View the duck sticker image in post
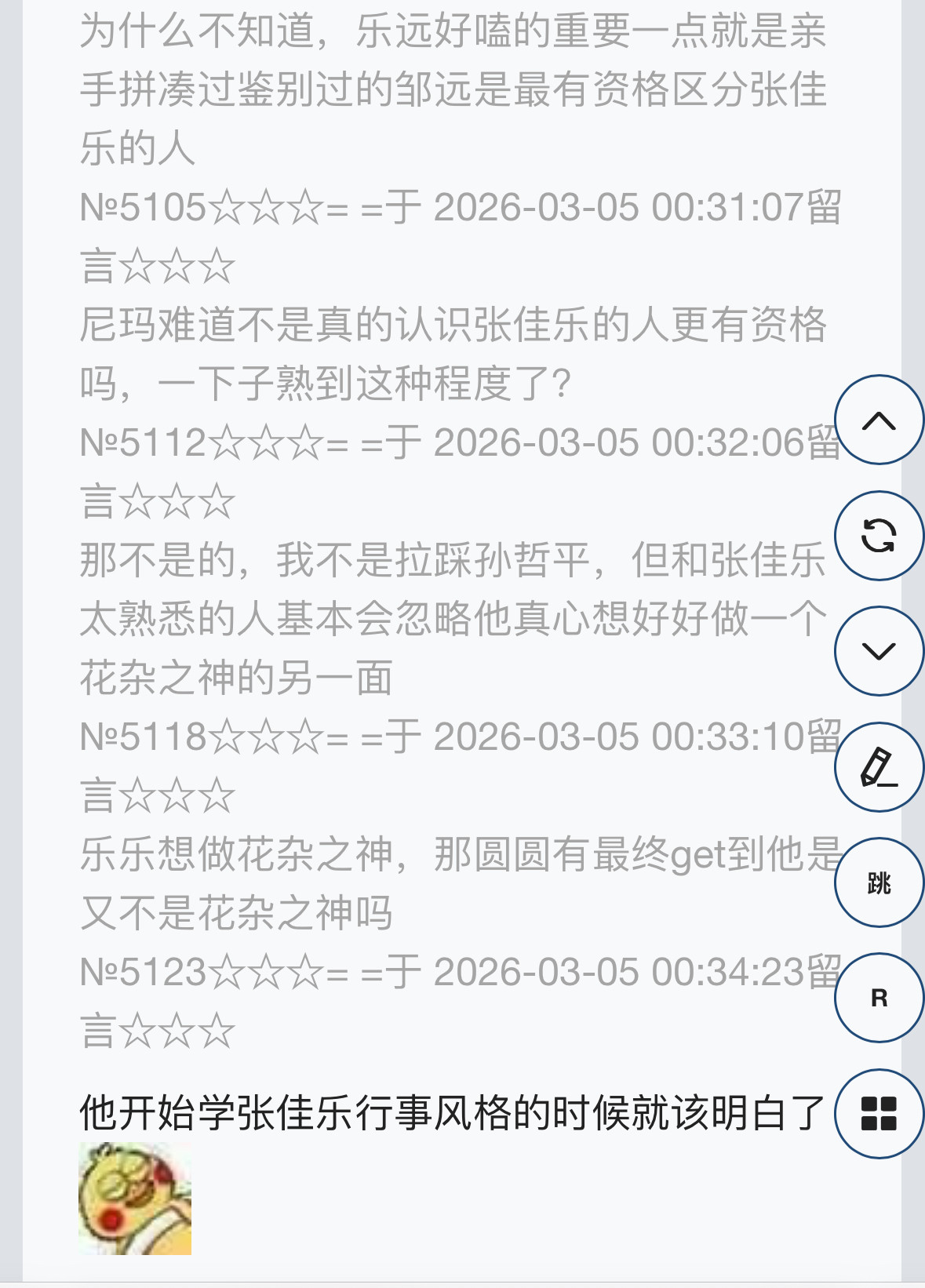 (135, 1199)
